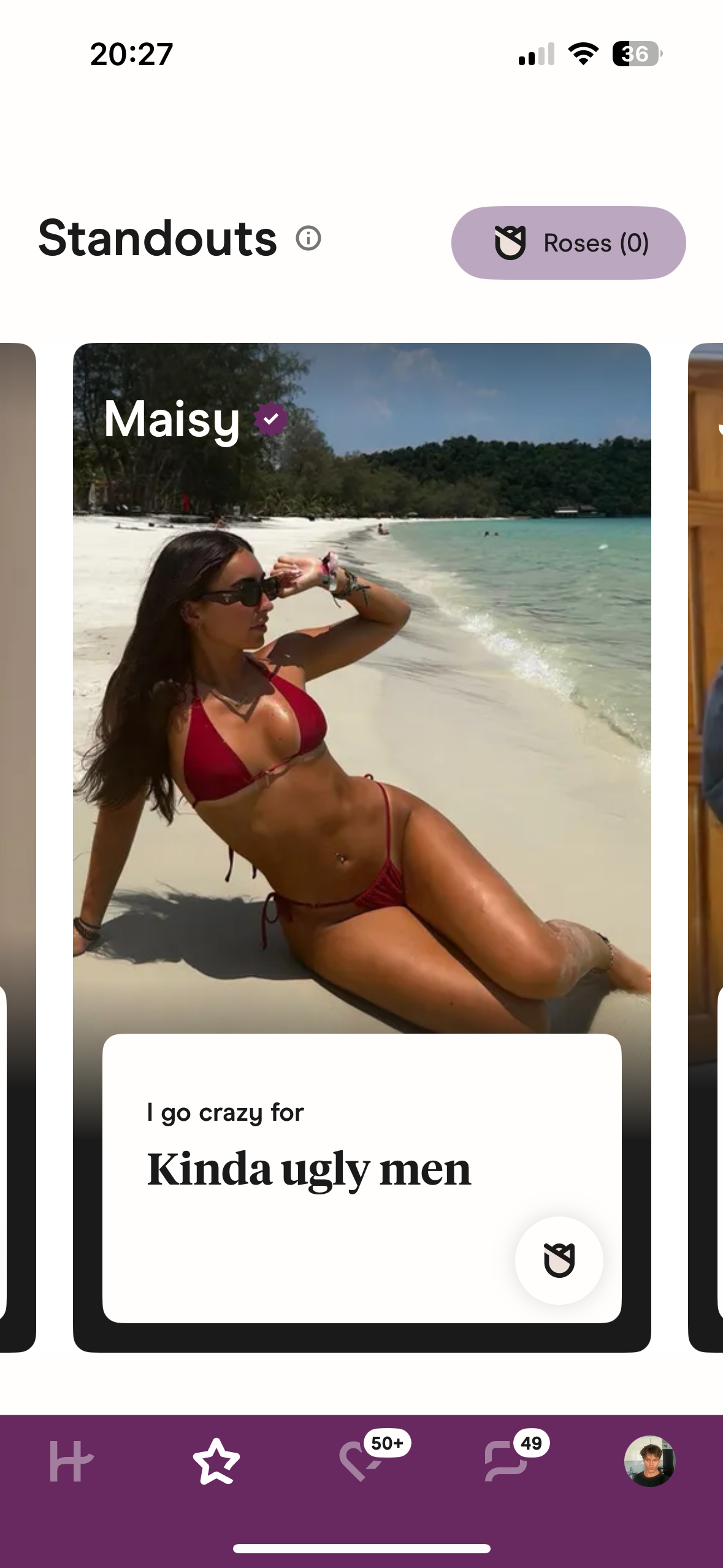Open Maisy's profile card
The width and height of the screenshot is (723, 1568).
[362, 847]
